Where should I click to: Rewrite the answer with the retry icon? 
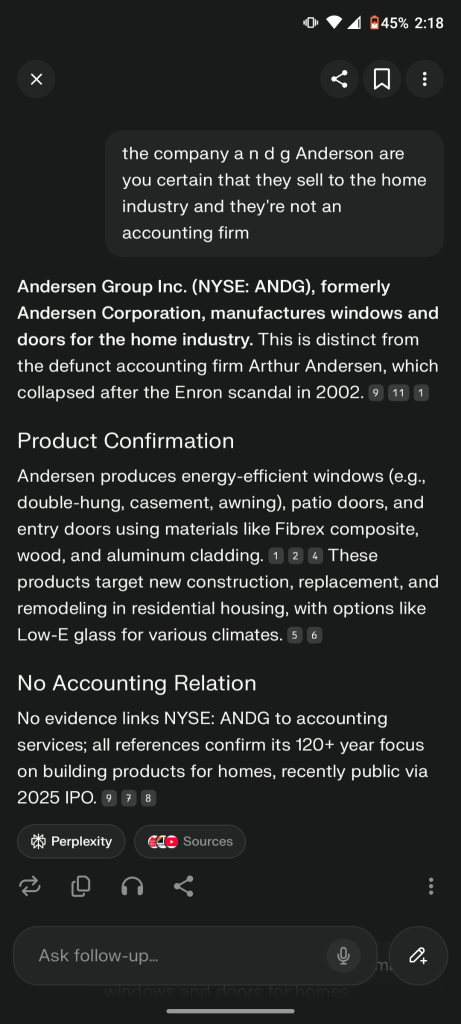(x=30, y=886)
